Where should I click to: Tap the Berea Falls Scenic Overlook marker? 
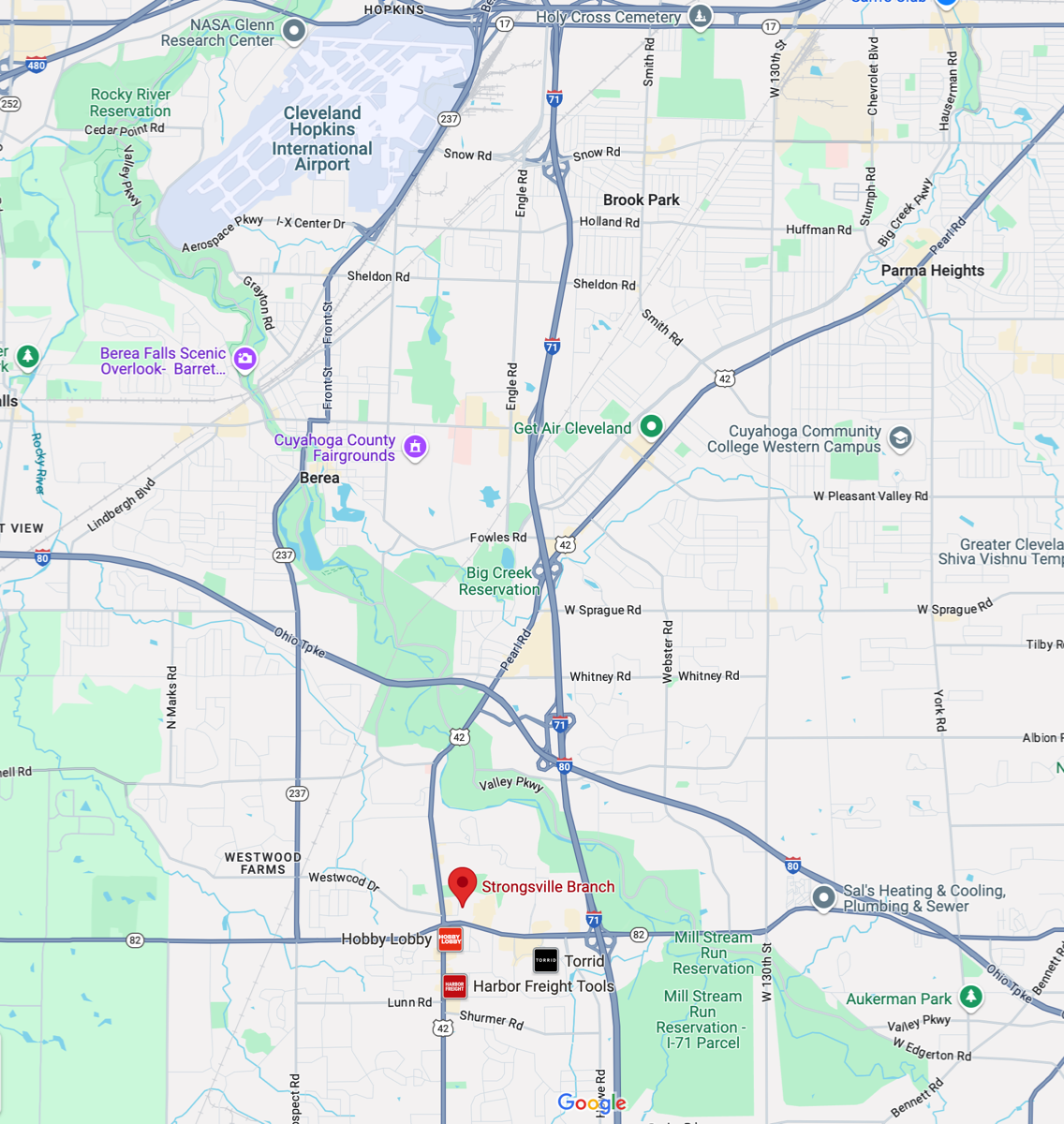tap(245, 359)
